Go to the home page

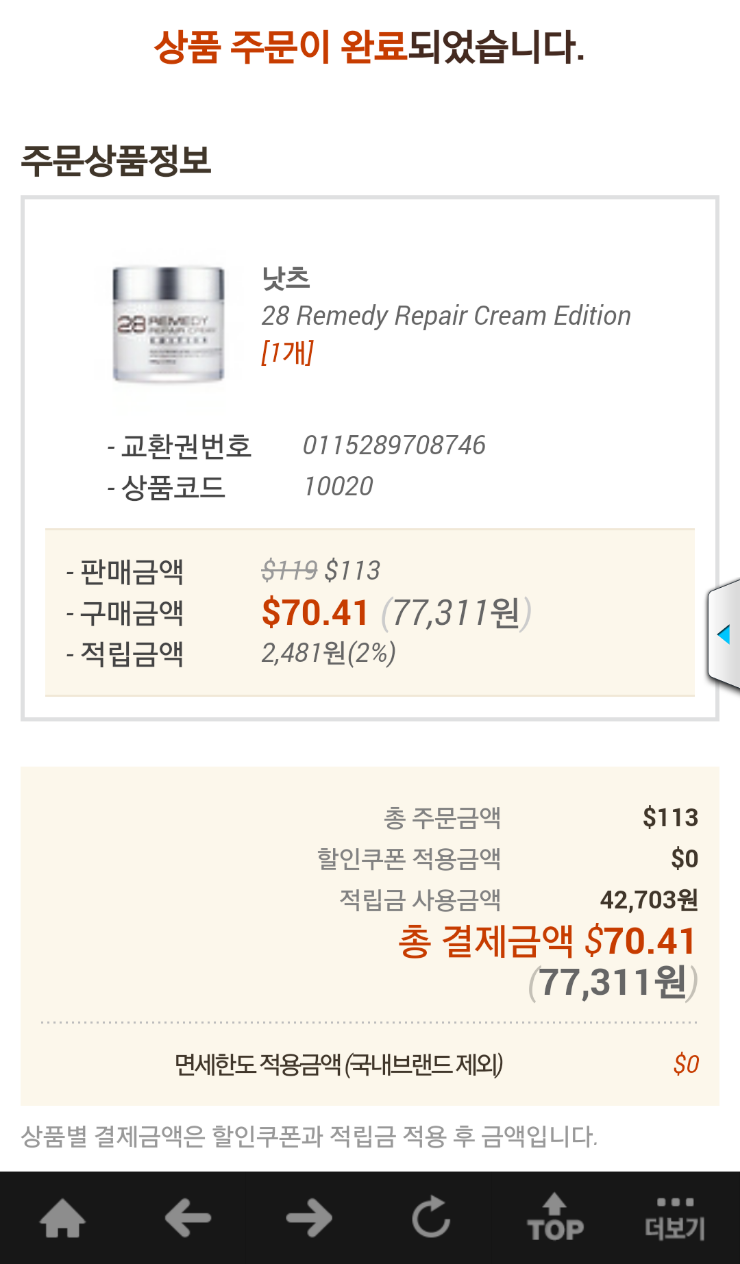pyautogui.click(x=62, y=1218)
